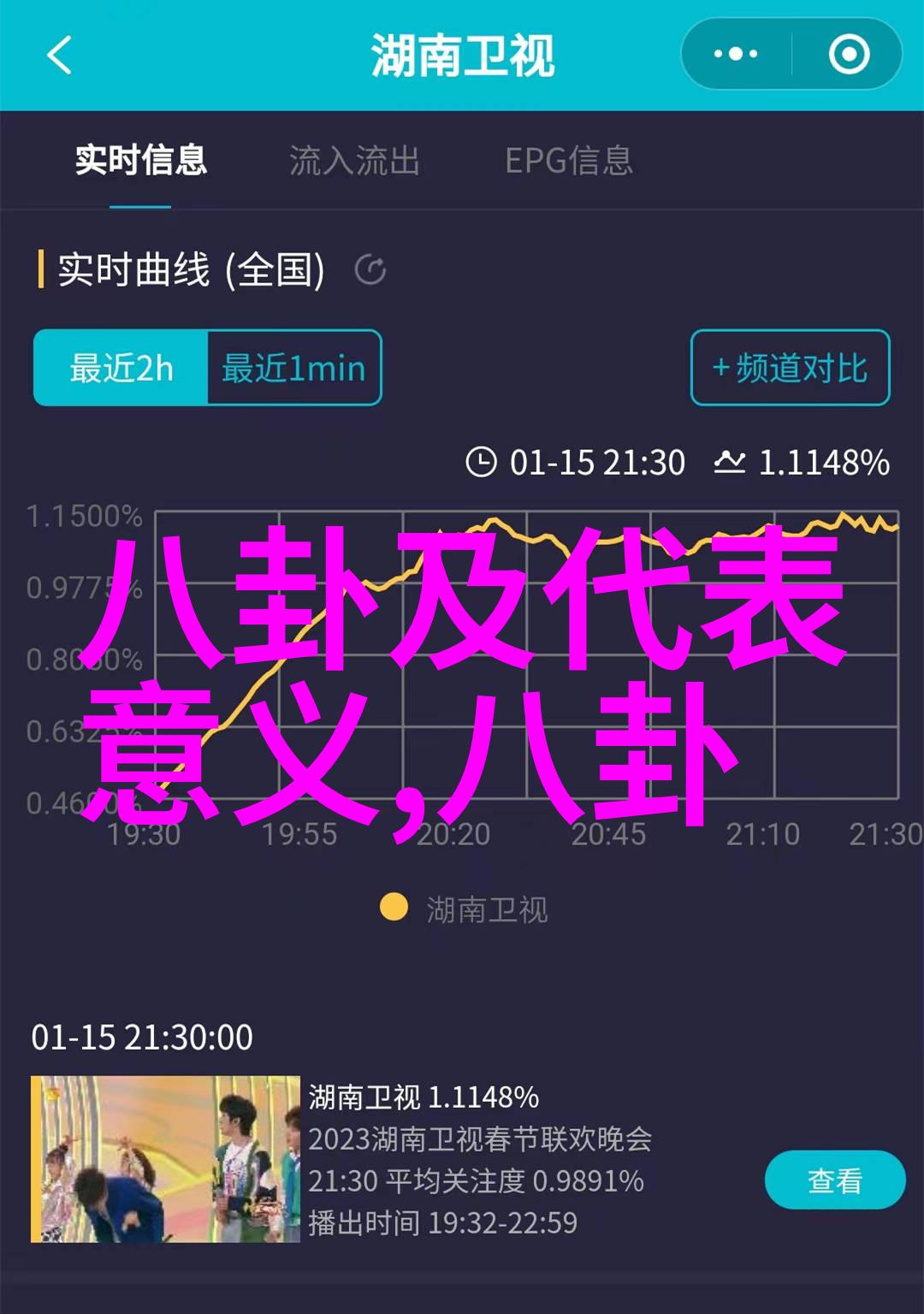924x1314 pixels.
Task: Select the 最近1min time range
Action: pos(293,368)
